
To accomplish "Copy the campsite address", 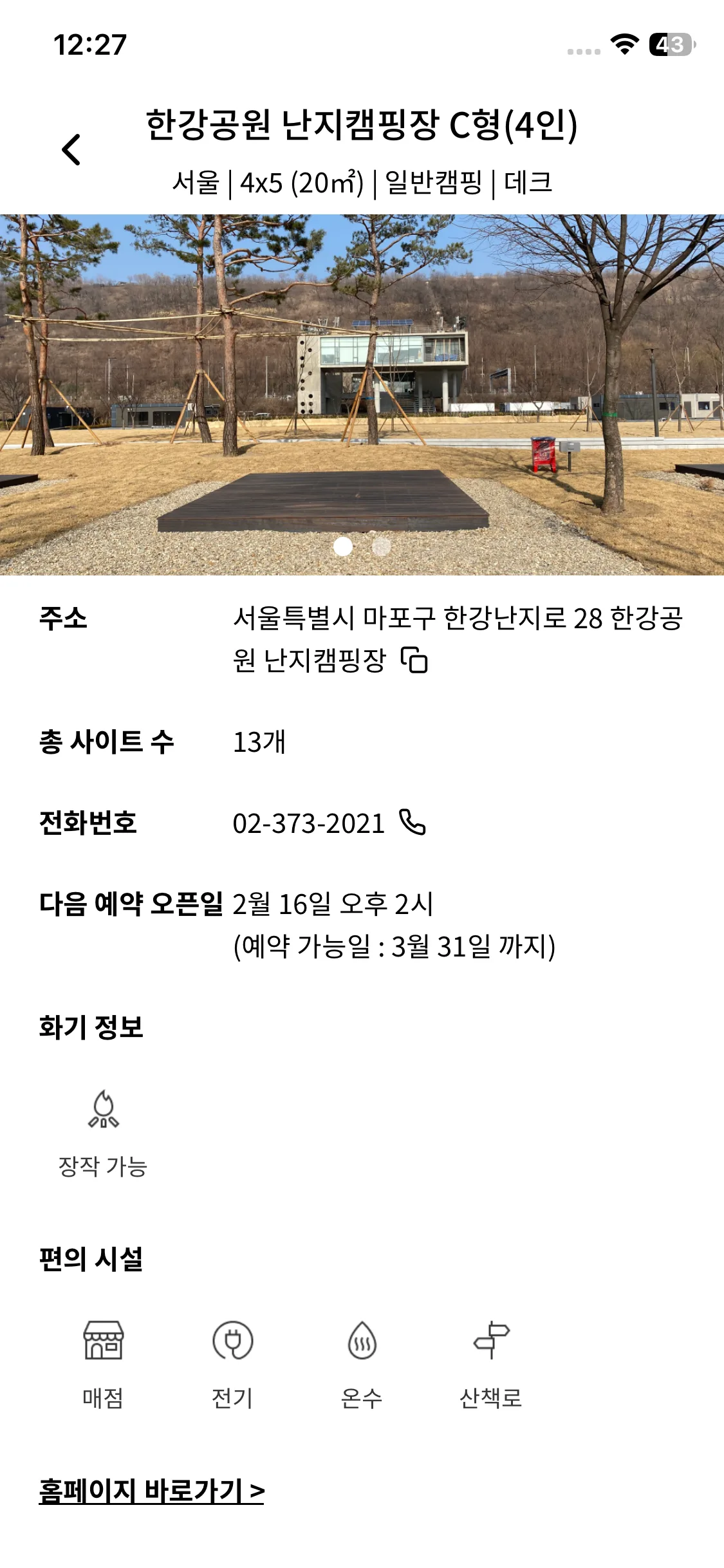I will 414,660.
